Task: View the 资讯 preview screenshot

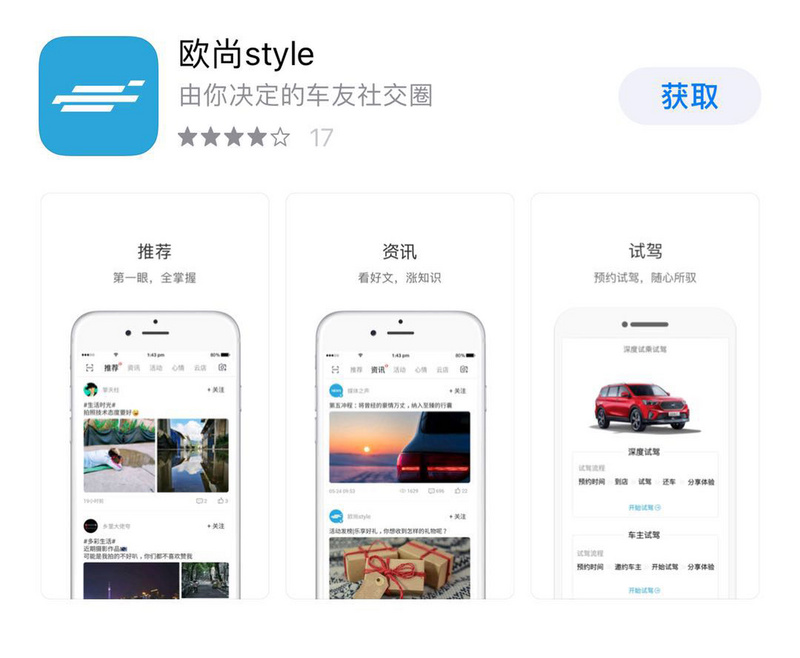Action: coord(400,400)
